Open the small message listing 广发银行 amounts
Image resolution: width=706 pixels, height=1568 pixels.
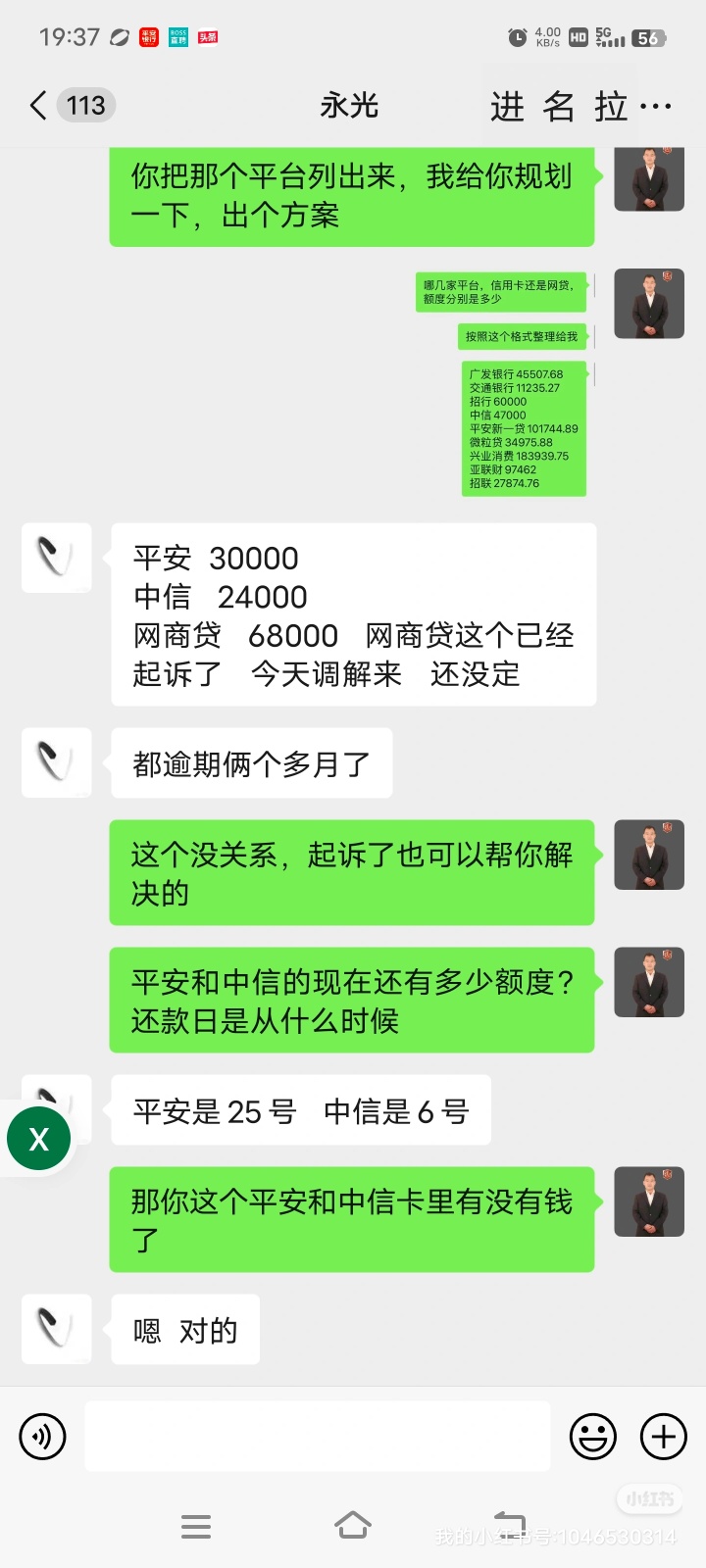[x=524, y=428]
